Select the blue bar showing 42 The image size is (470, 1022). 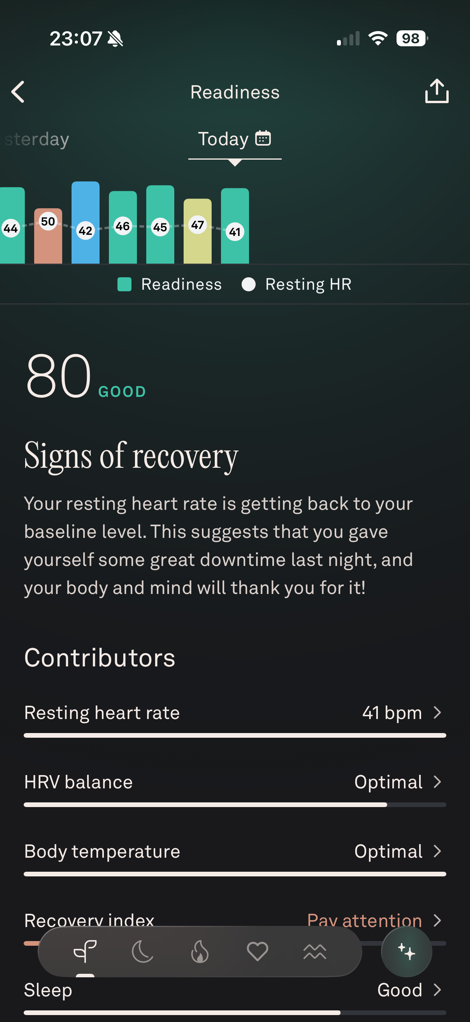point(85,222)
